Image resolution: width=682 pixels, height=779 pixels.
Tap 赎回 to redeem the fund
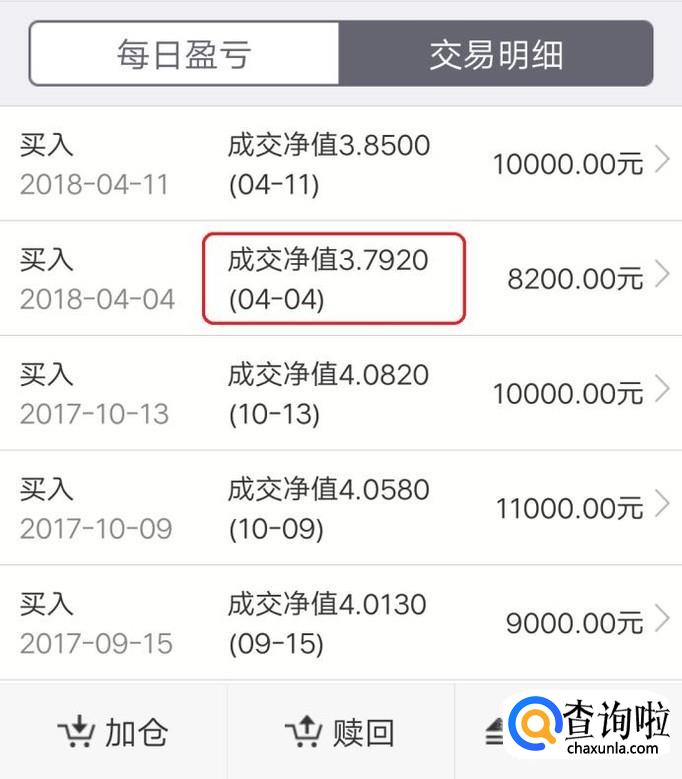point(341,732)
